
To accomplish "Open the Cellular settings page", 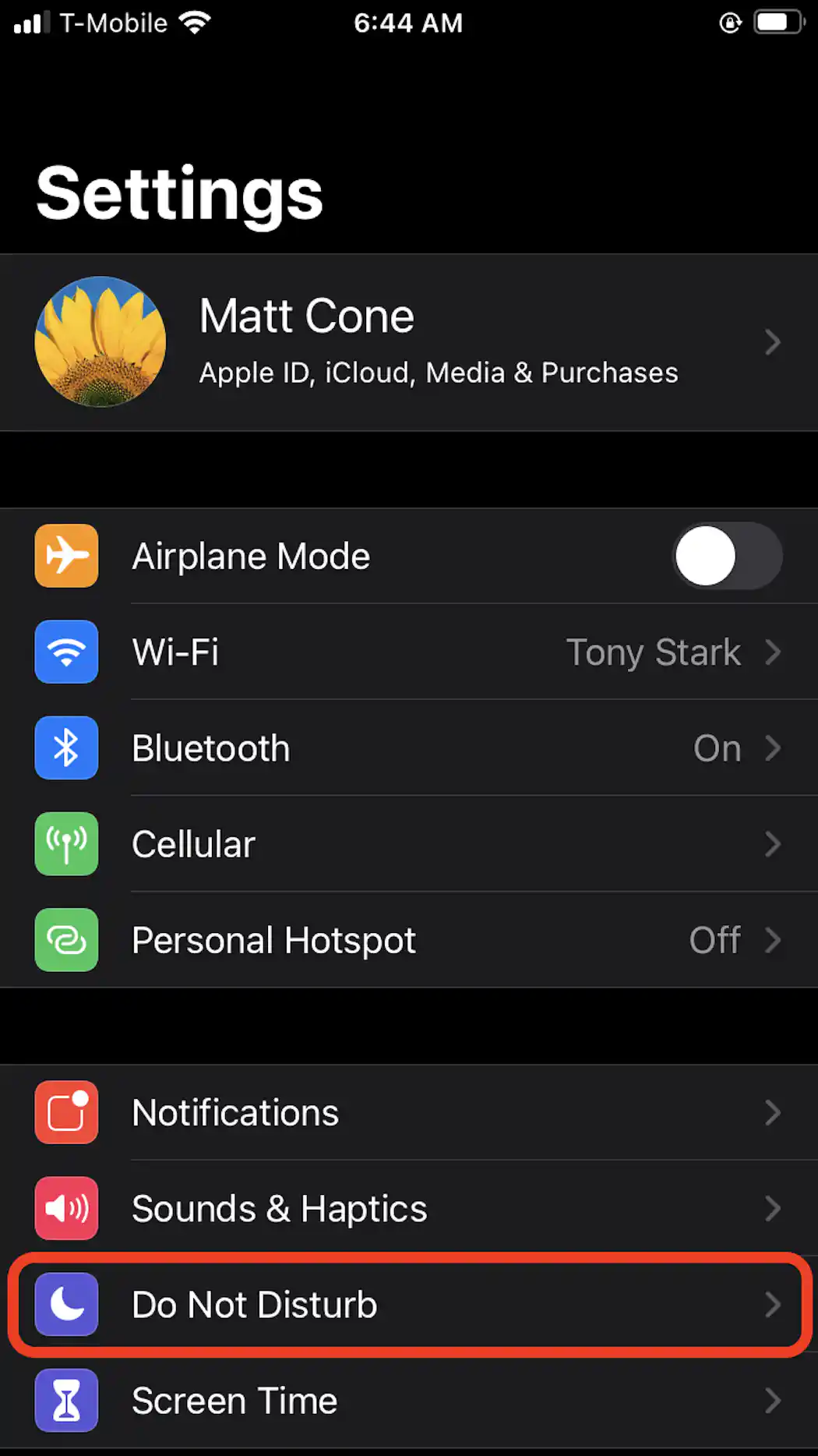I will [x=409, y=844].
